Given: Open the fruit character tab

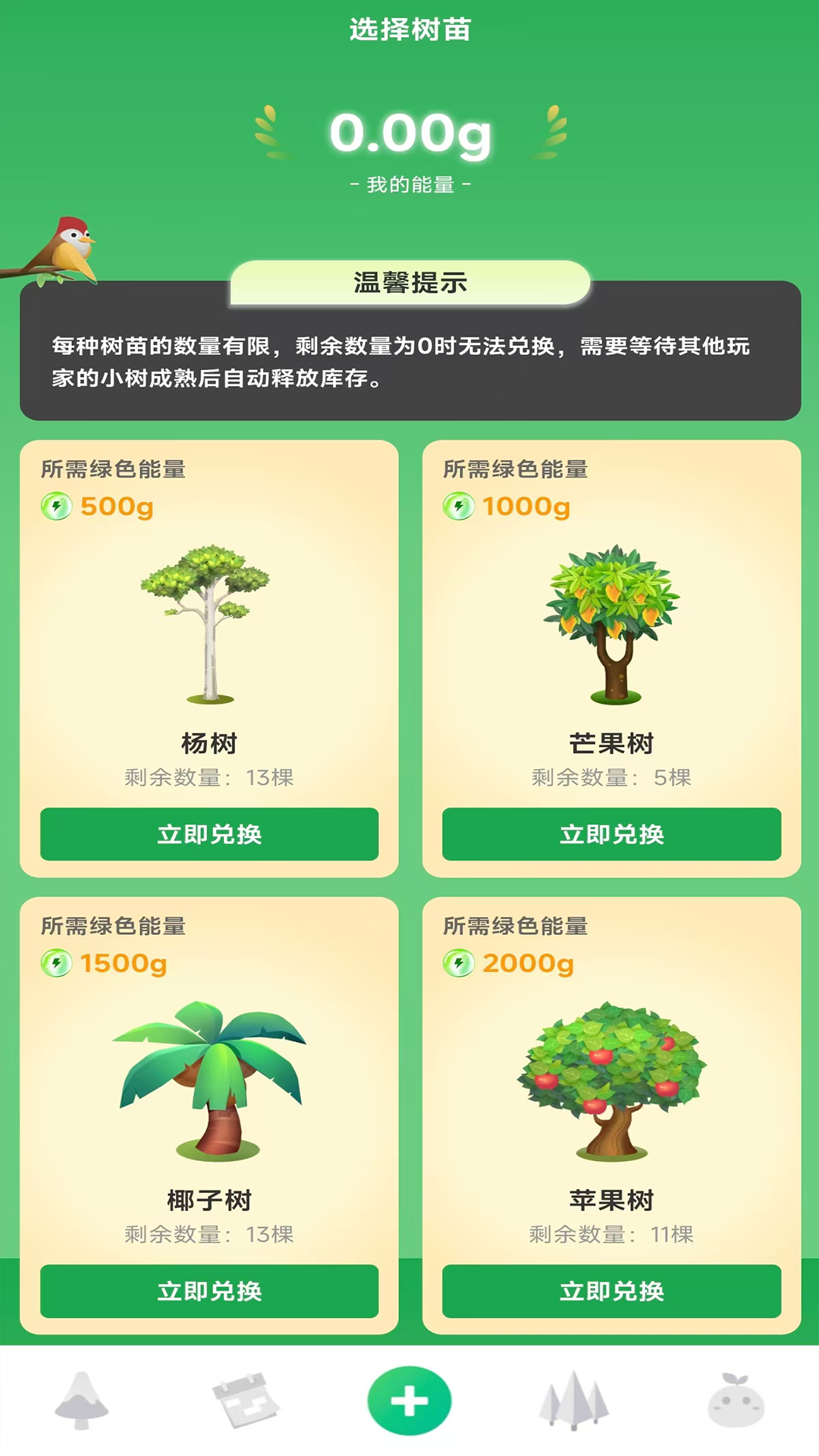Looking at the screenshot, I should (736, 1401).
